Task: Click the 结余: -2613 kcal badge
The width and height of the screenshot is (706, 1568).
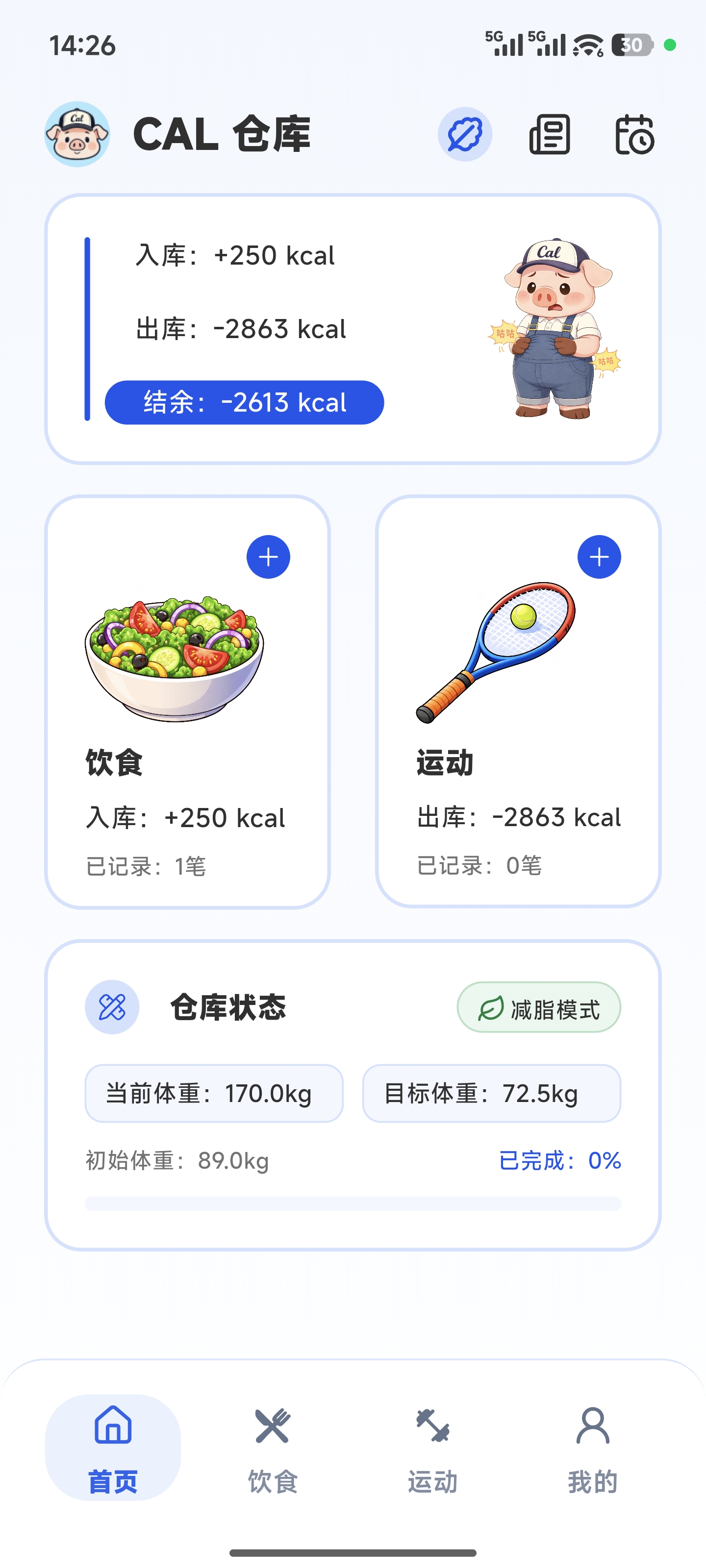Action: tap(243, 402)
